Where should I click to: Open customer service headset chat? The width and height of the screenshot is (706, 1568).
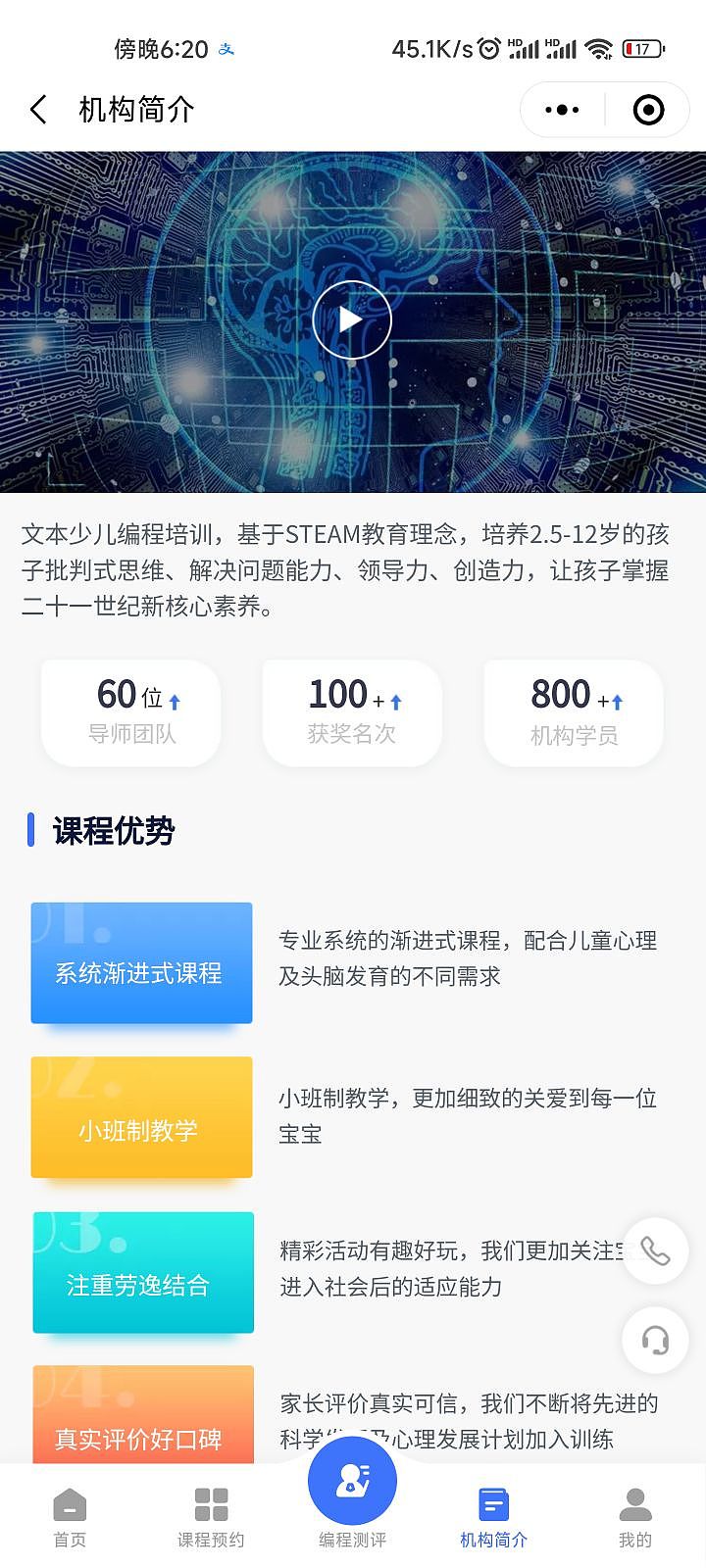click(x=655, y=1340)
